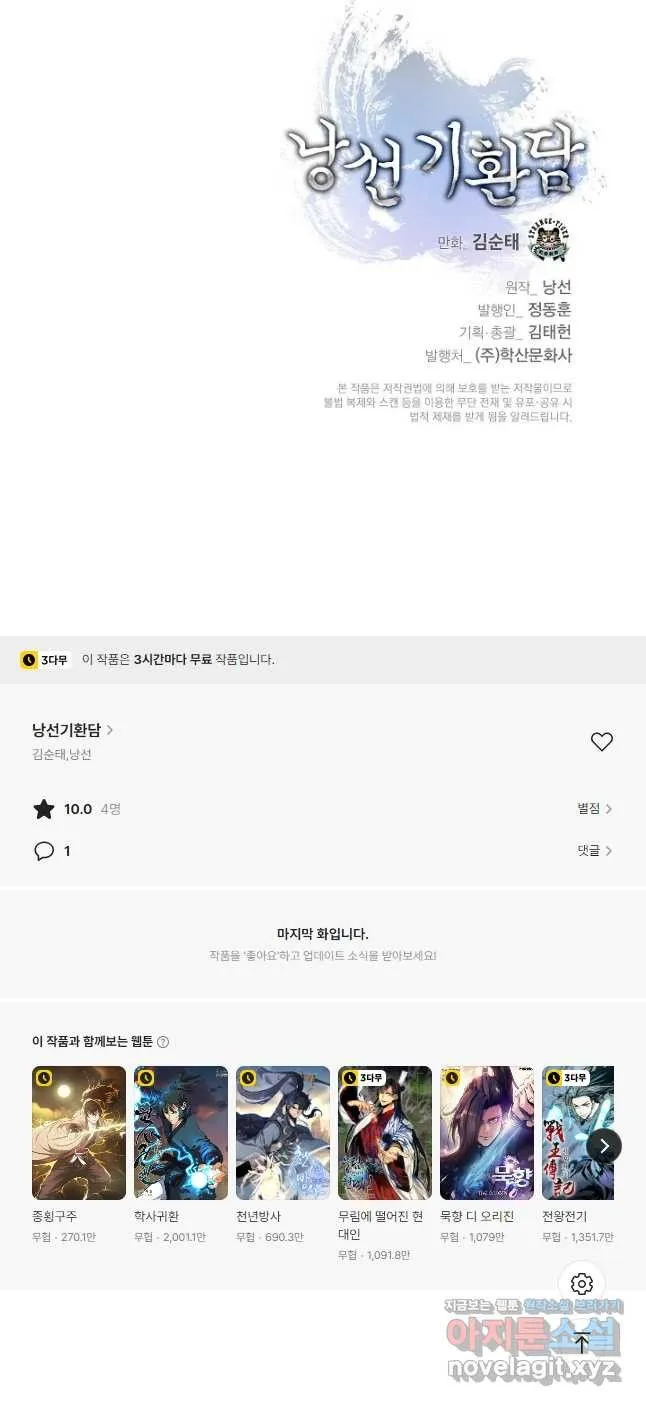Screen dimensions: 646x1406
Task: Open 무림에 떨어진 현대인 webtoon
Action: [x=385, y=1133]
